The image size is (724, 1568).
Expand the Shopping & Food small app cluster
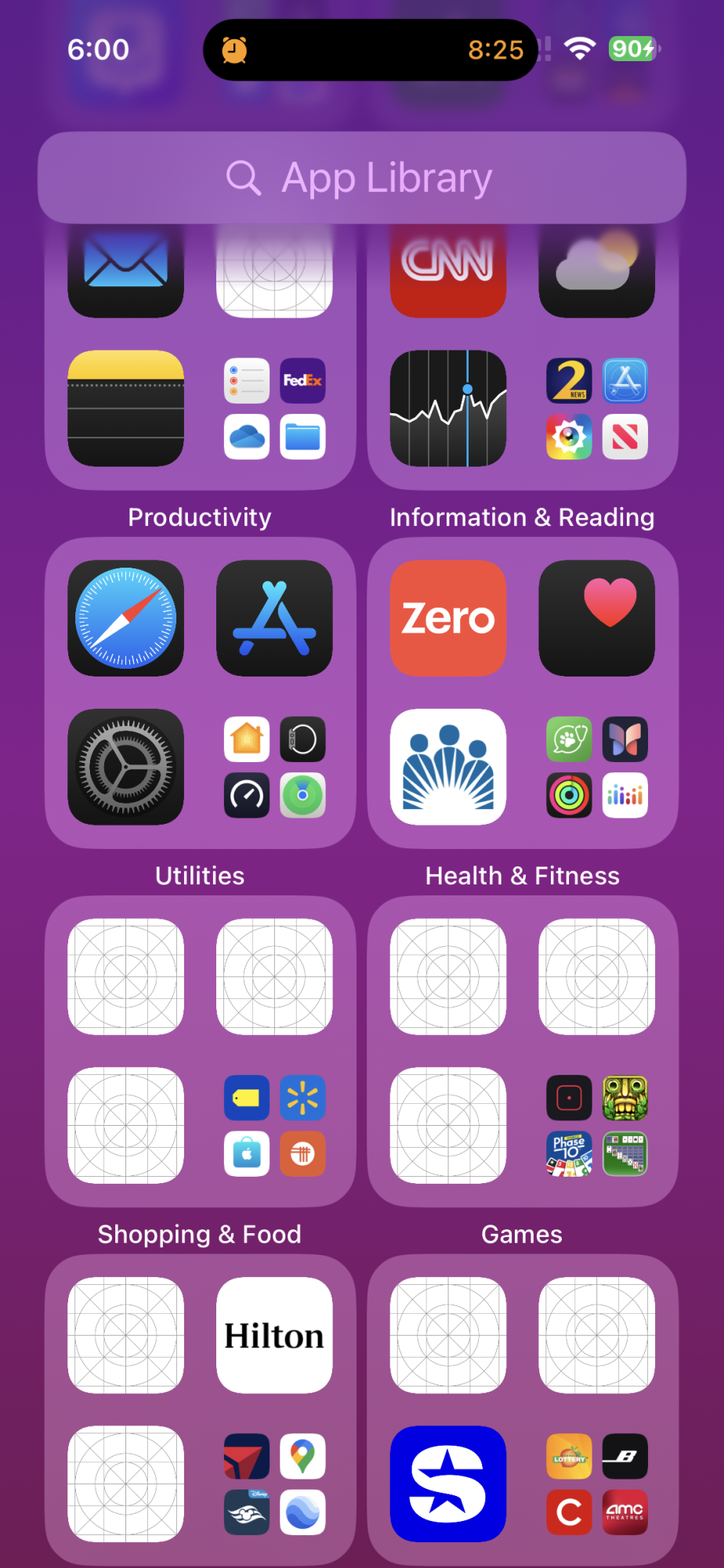click(274, 1126)
